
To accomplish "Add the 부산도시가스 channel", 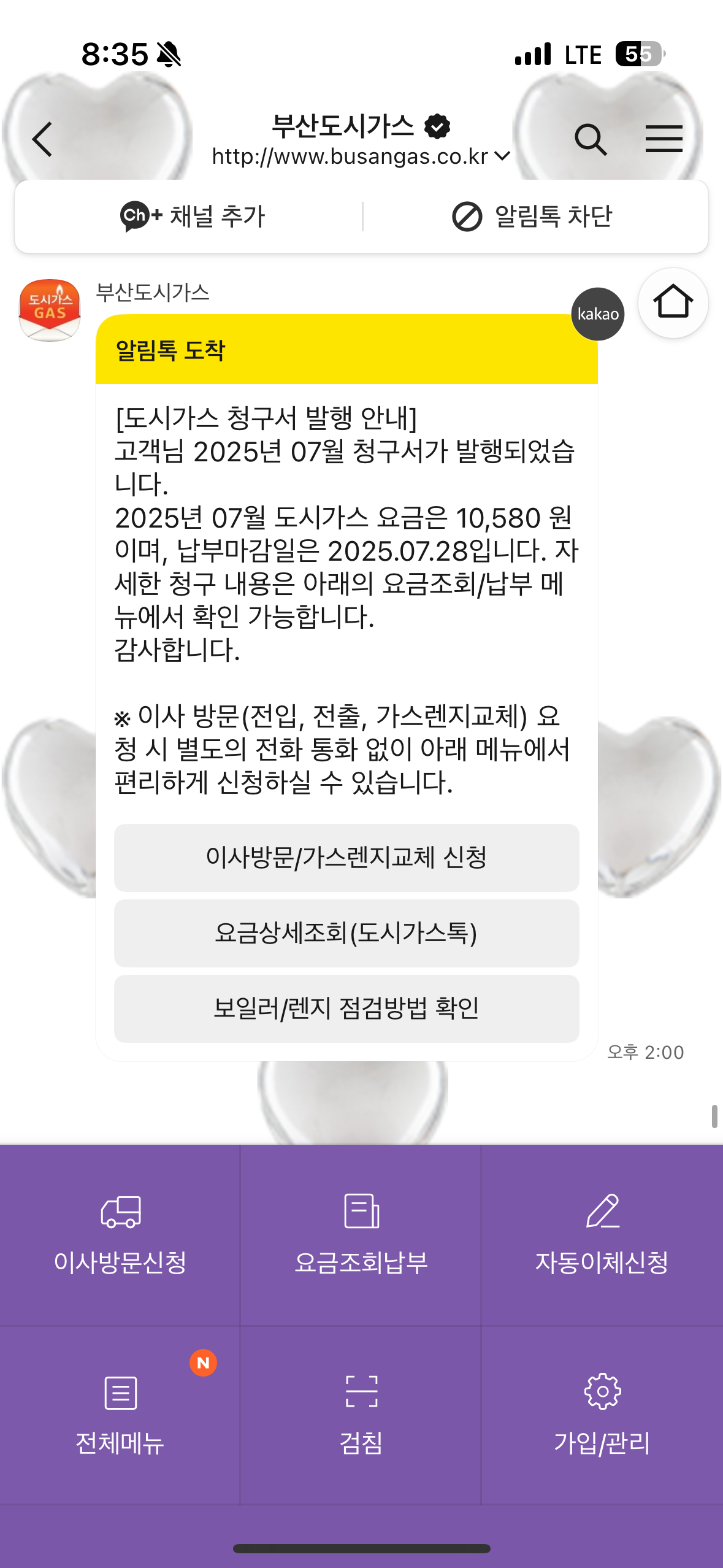I will (x=192, y=217).
